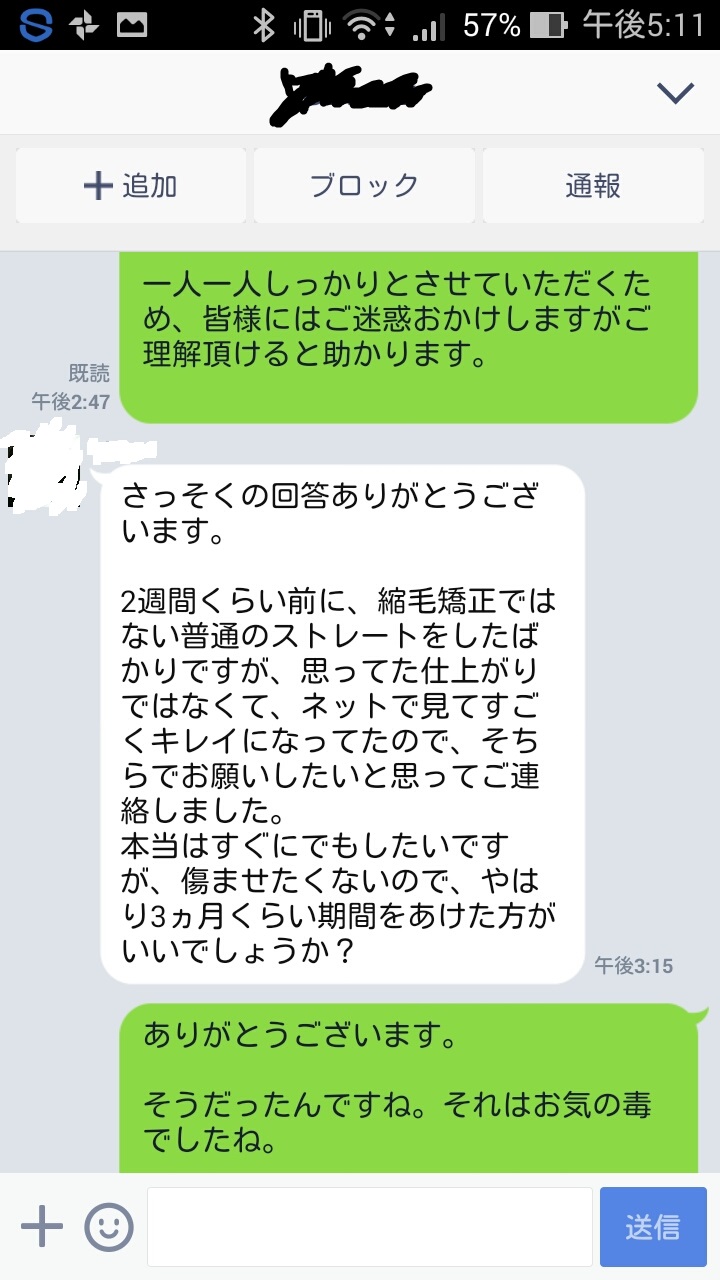Tap the Bluetooth icon in the status bar
Image resolution: width=720 pixels, height=1280 pixels.
click(263, 25)
